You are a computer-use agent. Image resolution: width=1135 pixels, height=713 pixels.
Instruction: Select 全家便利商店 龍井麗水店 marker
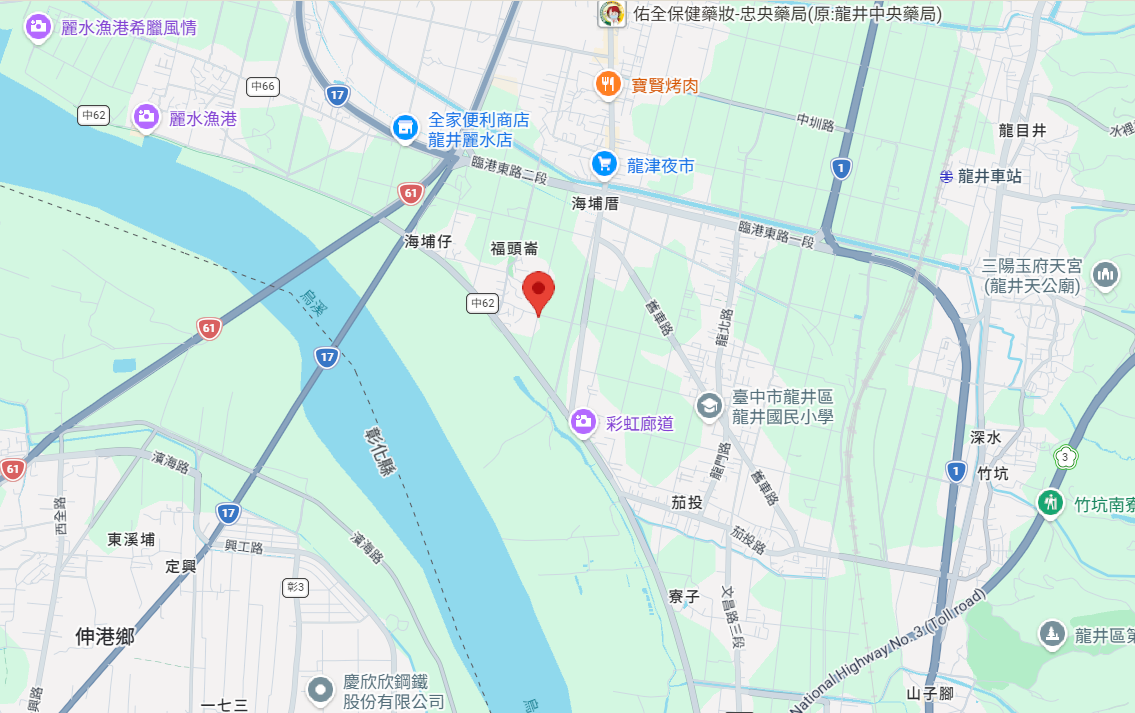click(405, 128)
